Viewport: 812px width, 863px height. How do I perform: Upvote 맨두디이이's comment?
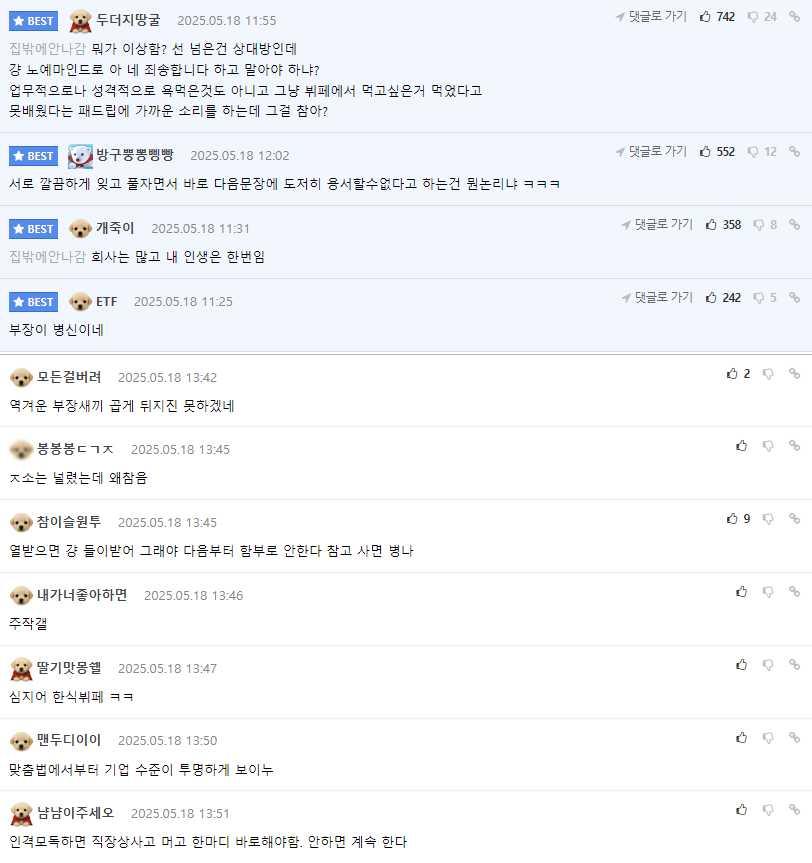741,738
